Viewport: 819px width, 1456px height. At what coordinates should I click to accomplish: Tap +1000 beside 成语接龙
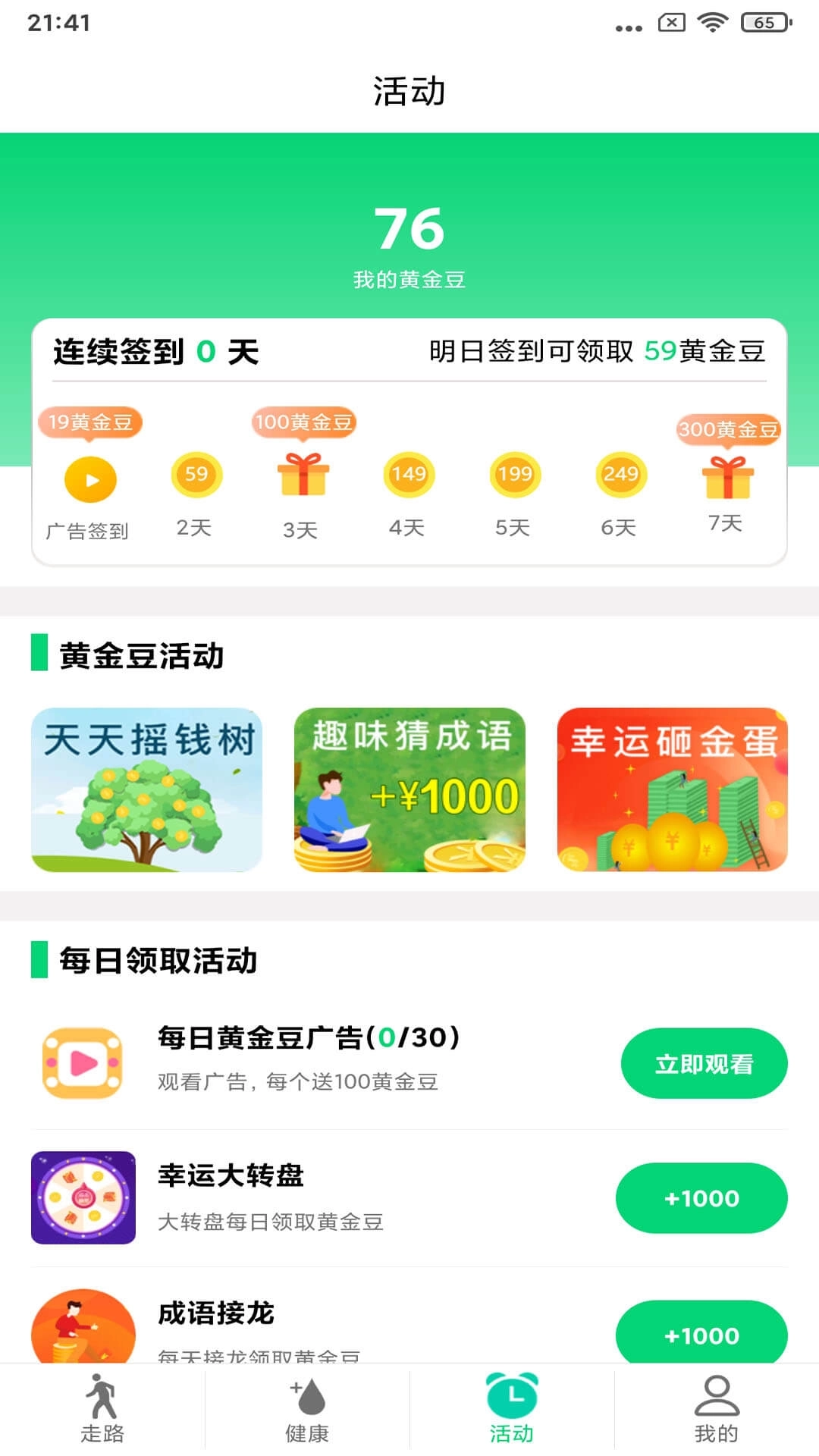[x=701, y=1336]
